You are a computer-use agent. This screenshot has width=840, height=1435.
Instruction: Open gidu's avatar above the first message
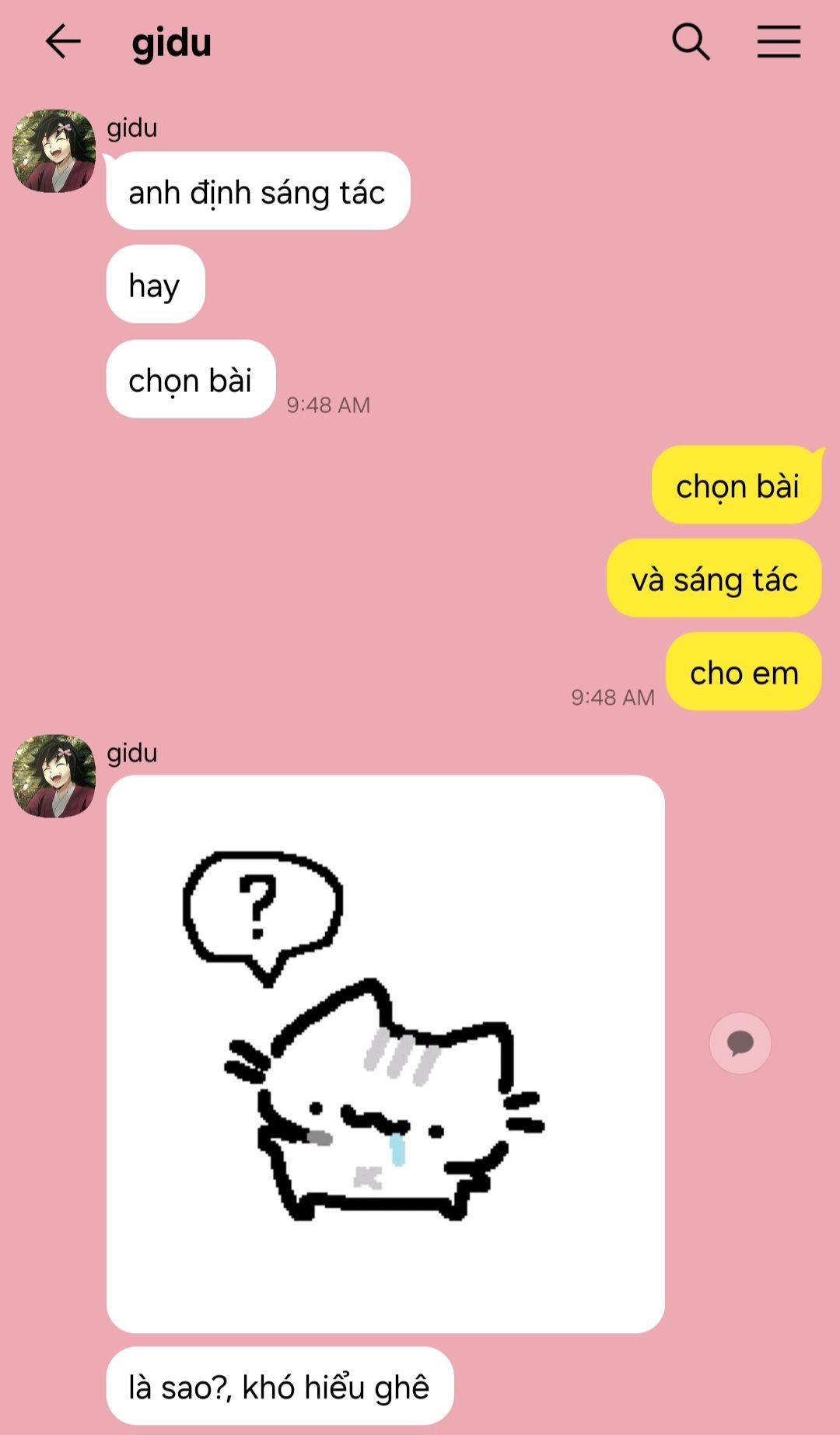pos(54,151)
